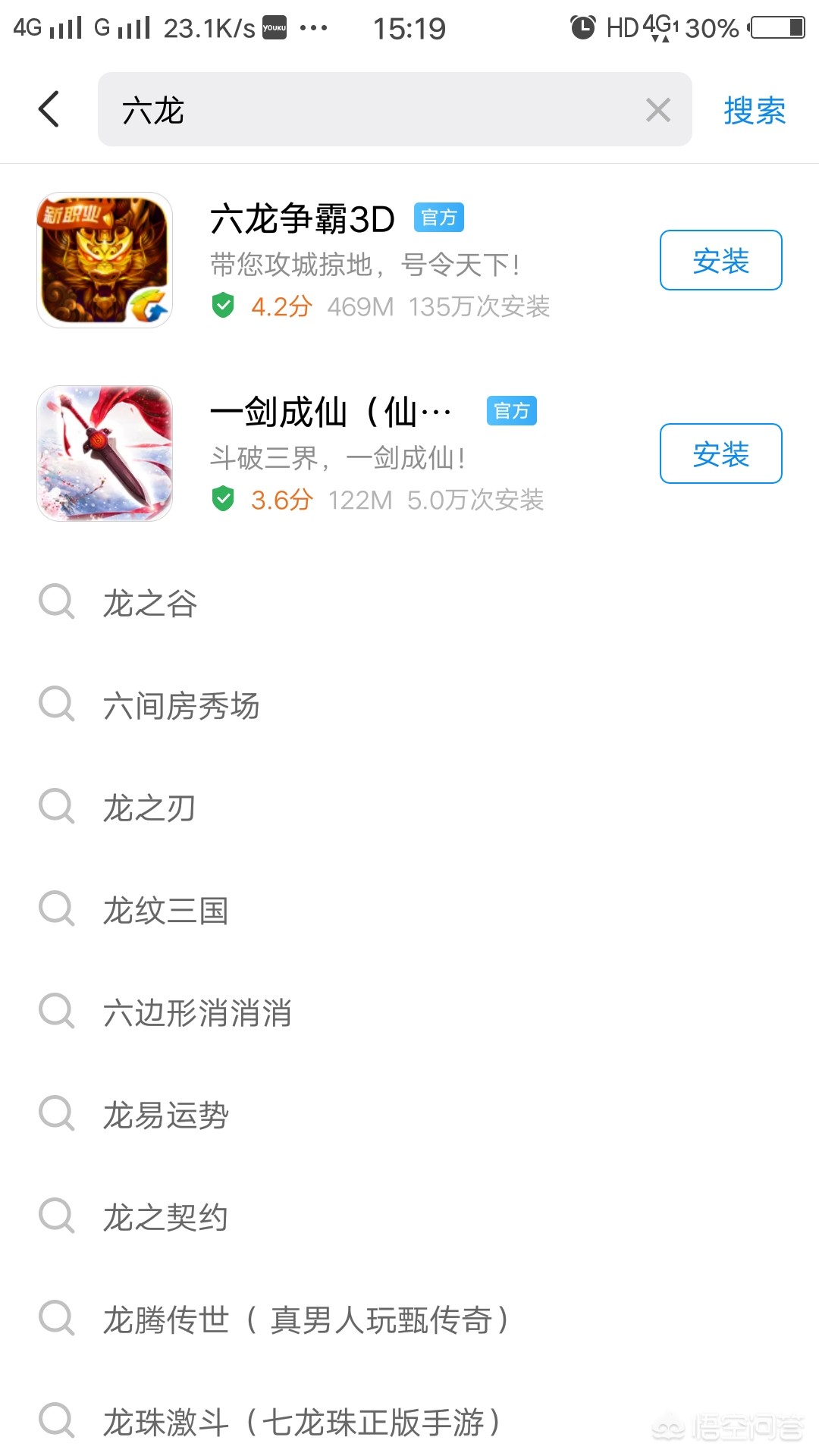
Task: Choose the 龙之契约 suggestion
Action: coord(165,1218)
